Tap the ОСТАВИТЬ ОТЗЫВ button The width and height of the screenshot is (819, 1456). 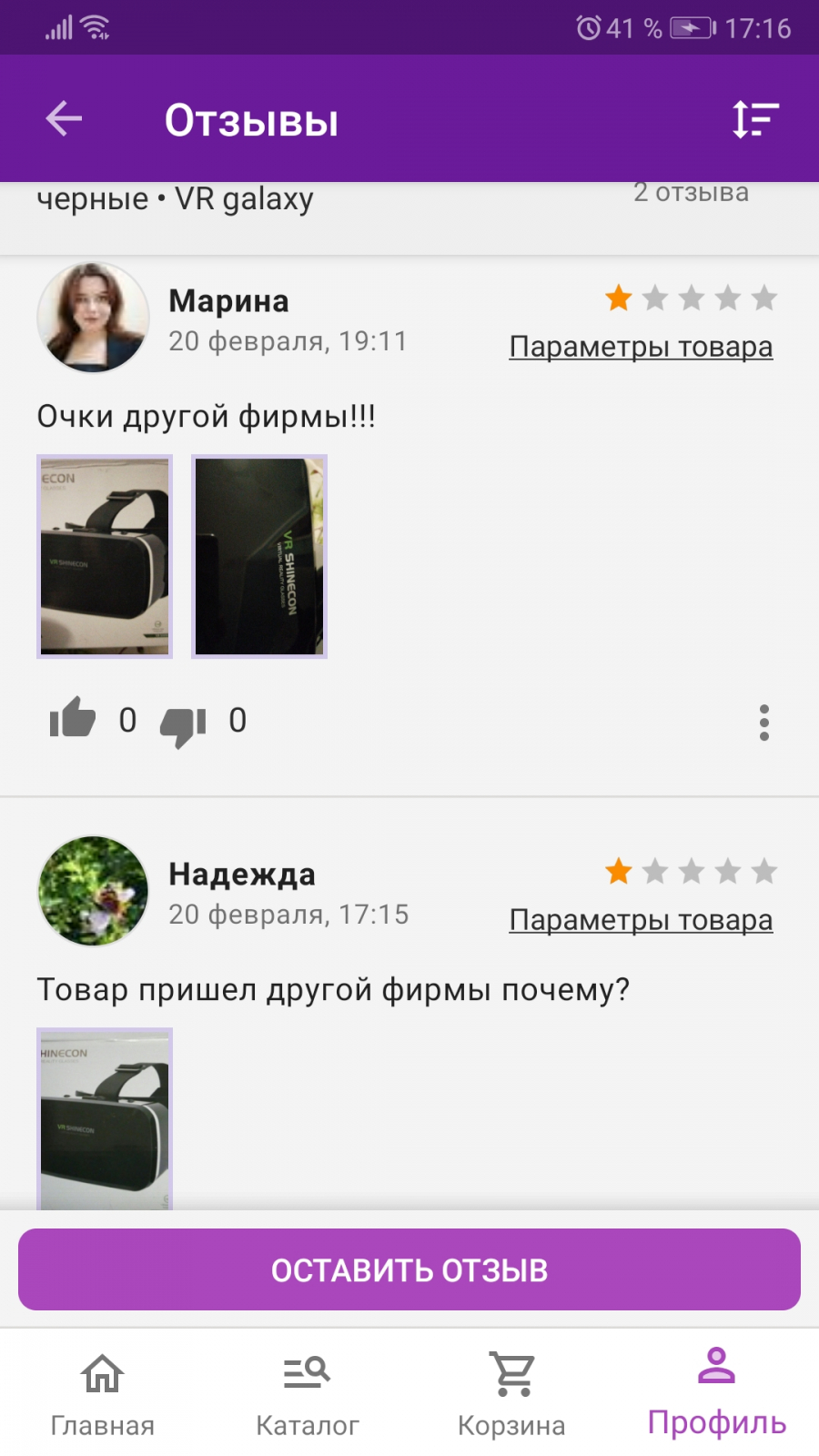coord(409,1269)
